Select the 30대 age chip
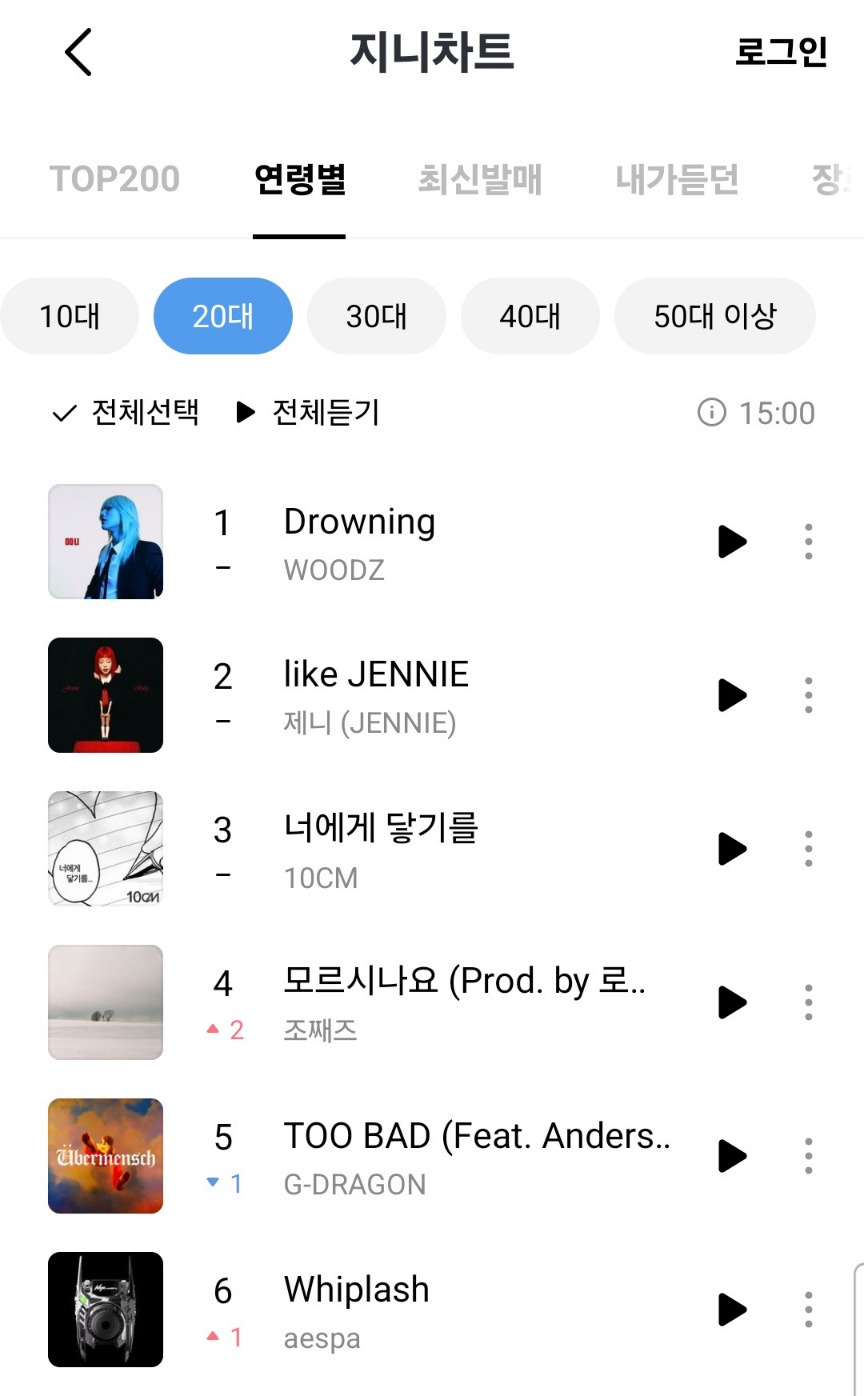Viewport: 864px width, 1396px height. click(x=376, y=316)
